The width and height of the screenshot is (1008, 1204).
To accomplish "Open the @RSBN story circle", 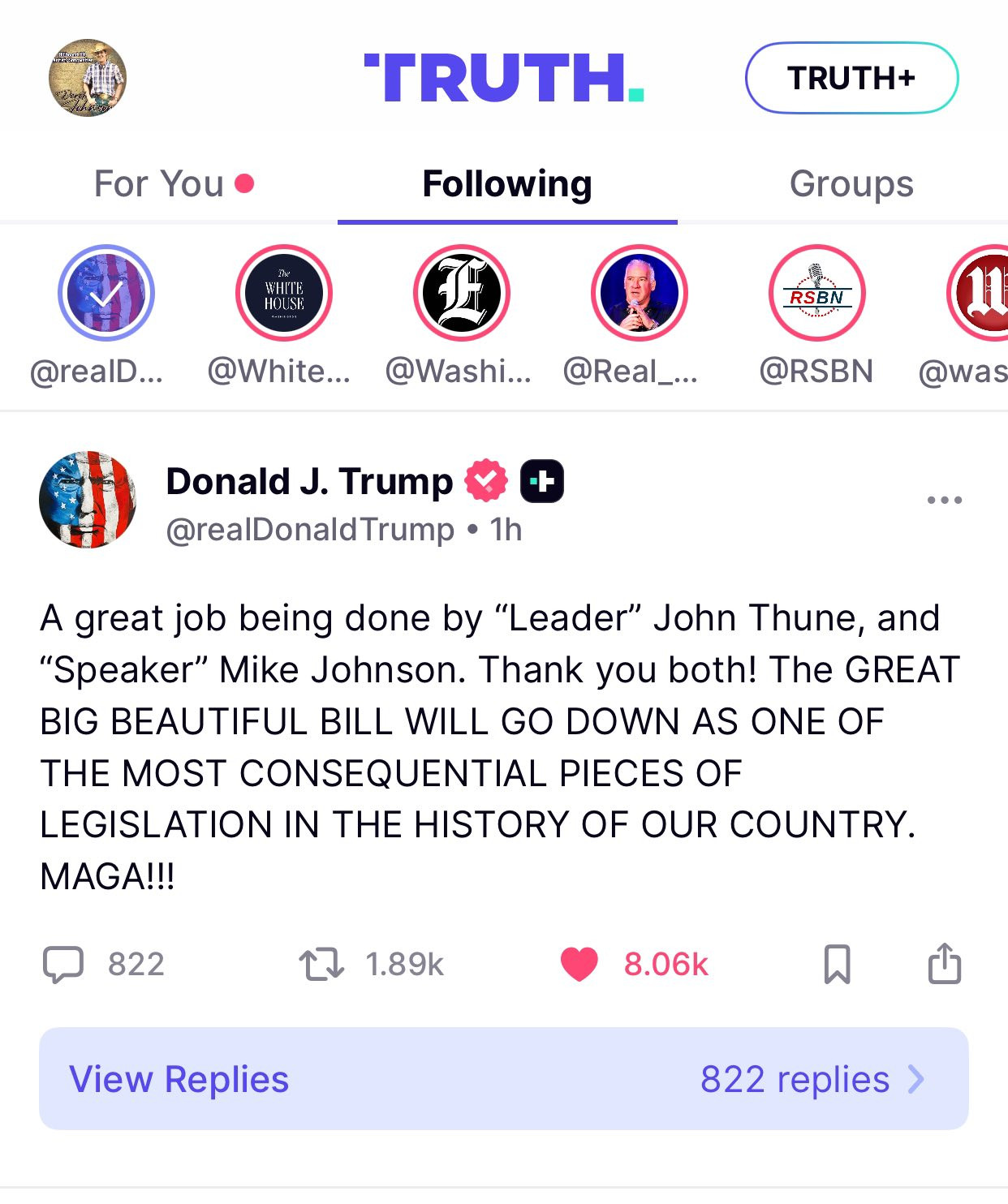I will click(x=816, y=293).
